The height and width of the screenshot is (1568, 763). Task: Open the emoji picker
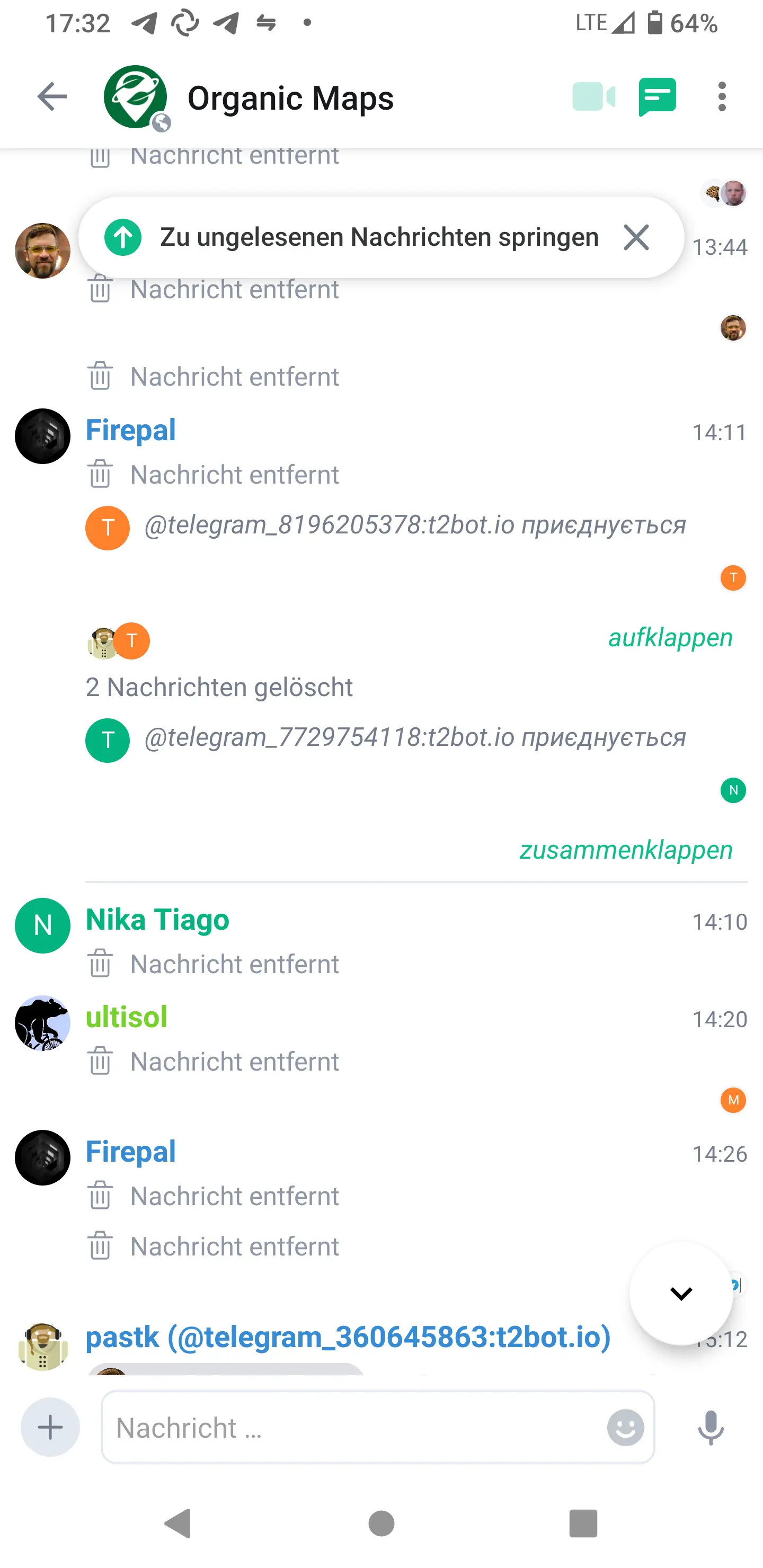625,1428
